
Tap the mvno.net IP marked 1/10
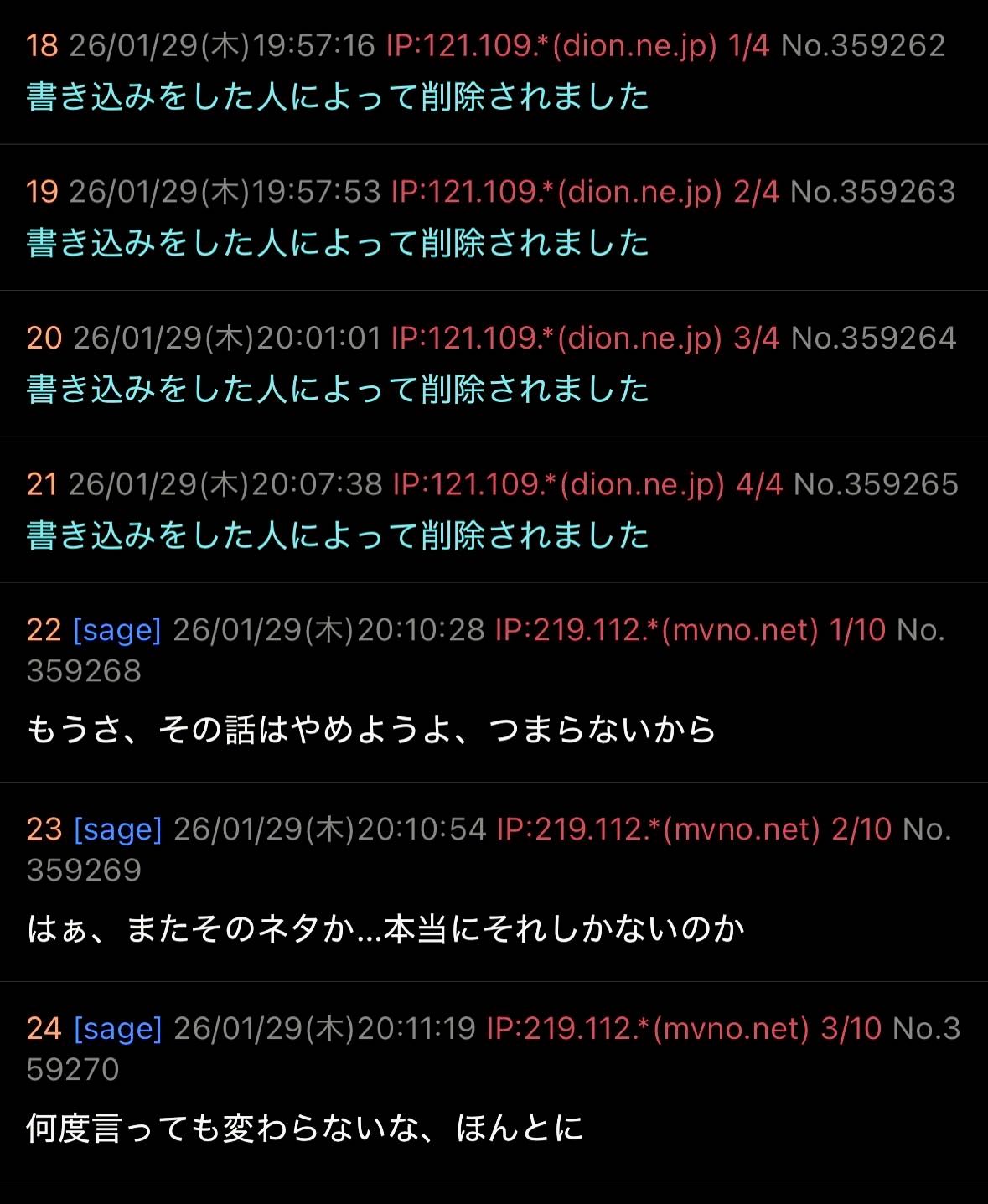coord(656,630)
